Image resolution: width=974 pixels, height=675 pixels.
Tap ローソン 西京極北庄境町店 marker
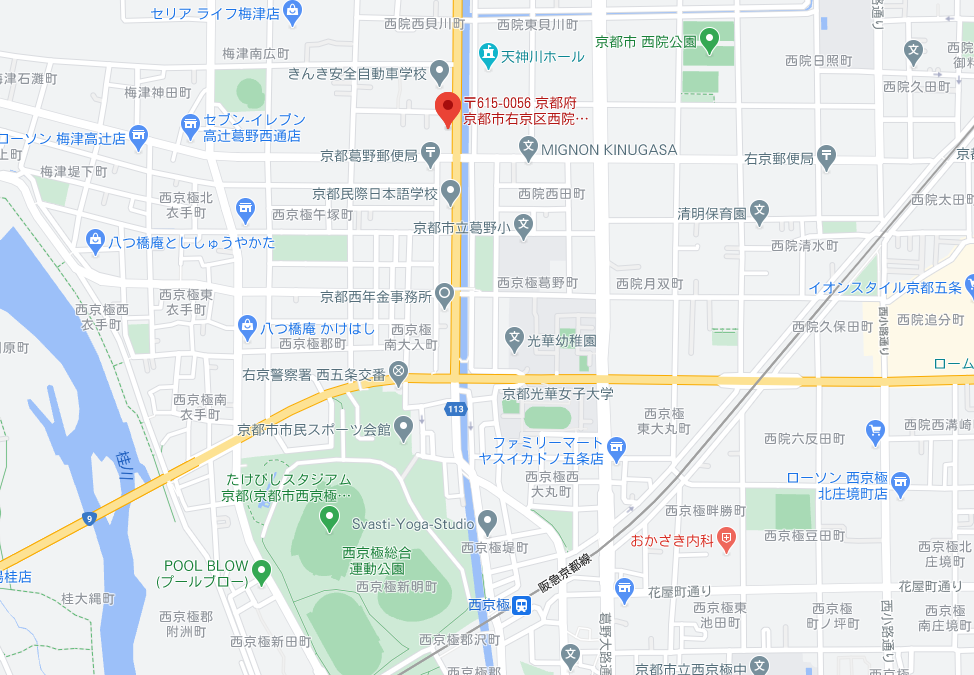[900, 485]
